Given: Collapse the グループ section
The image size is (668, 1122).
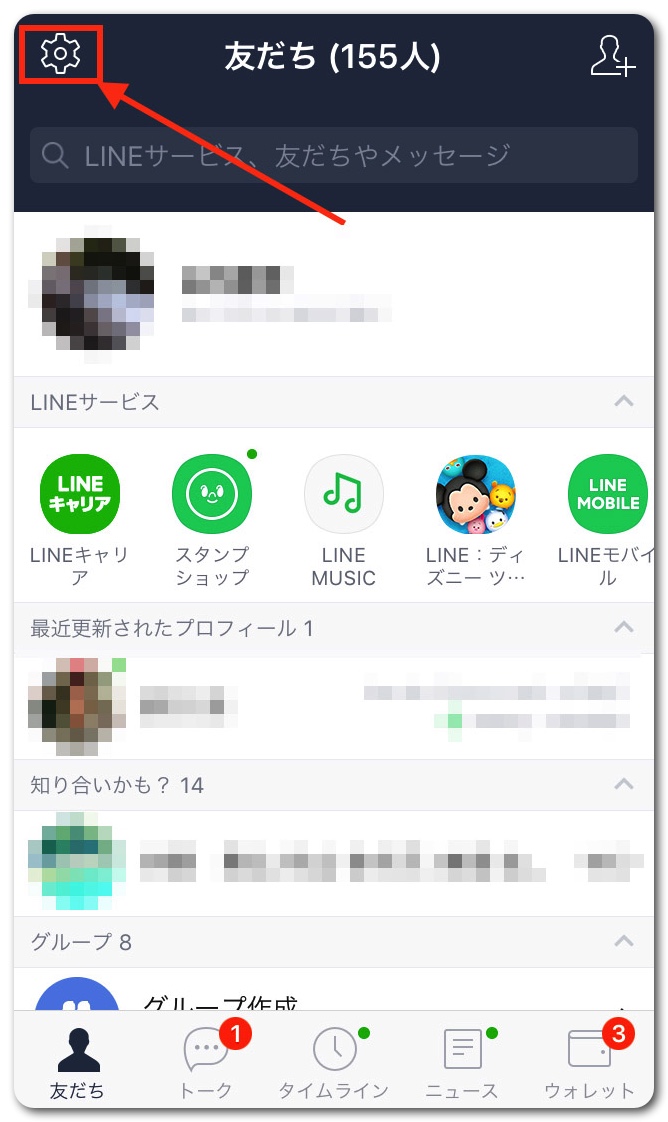Looking at the screenshot, I should coord(623,941).
